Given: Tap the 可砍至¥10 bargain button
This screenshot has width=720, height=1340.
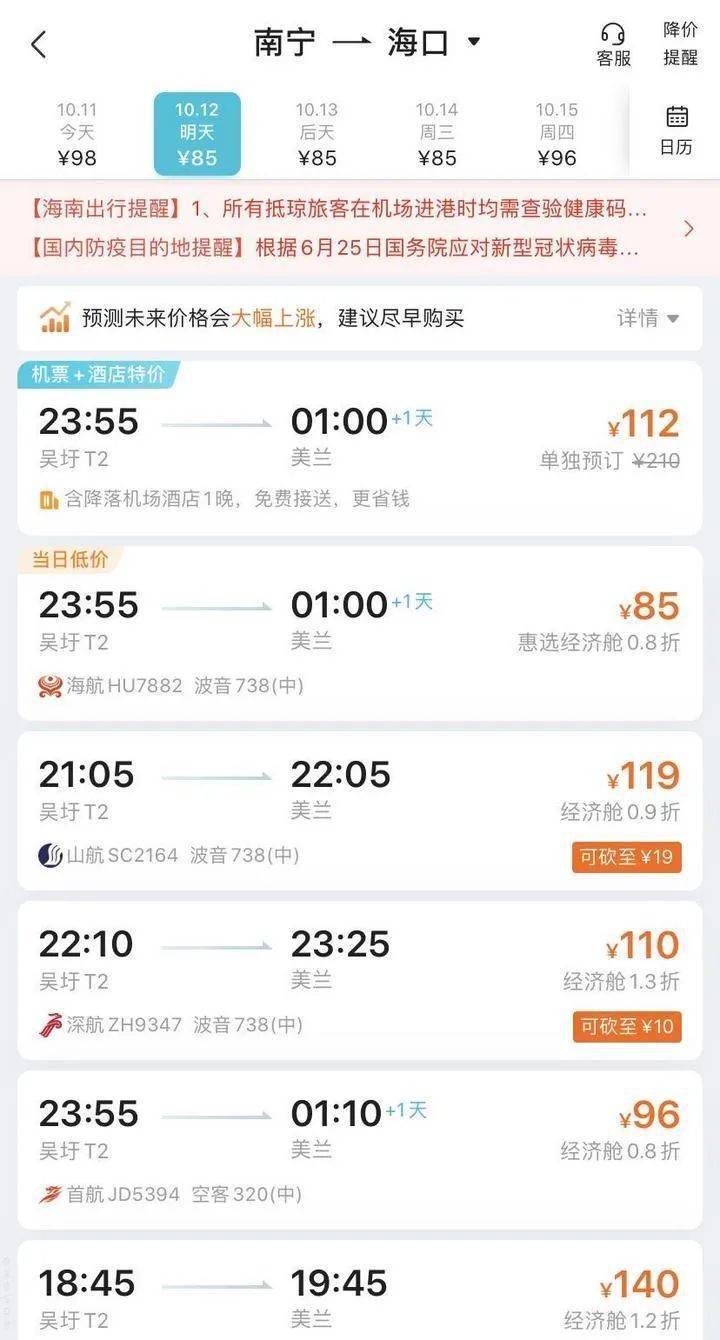Looking at the screenshot, I should coord(627,1027).
